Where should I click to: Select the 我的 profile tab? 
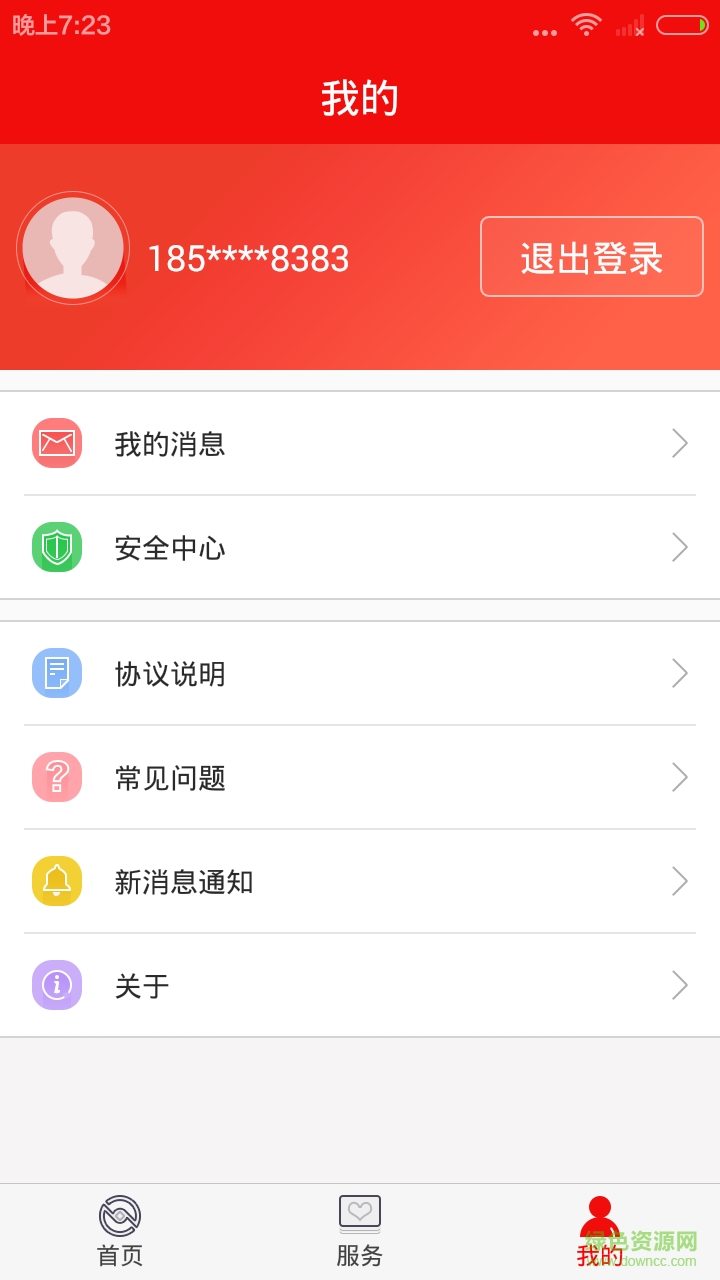(x=600, y=1232)
